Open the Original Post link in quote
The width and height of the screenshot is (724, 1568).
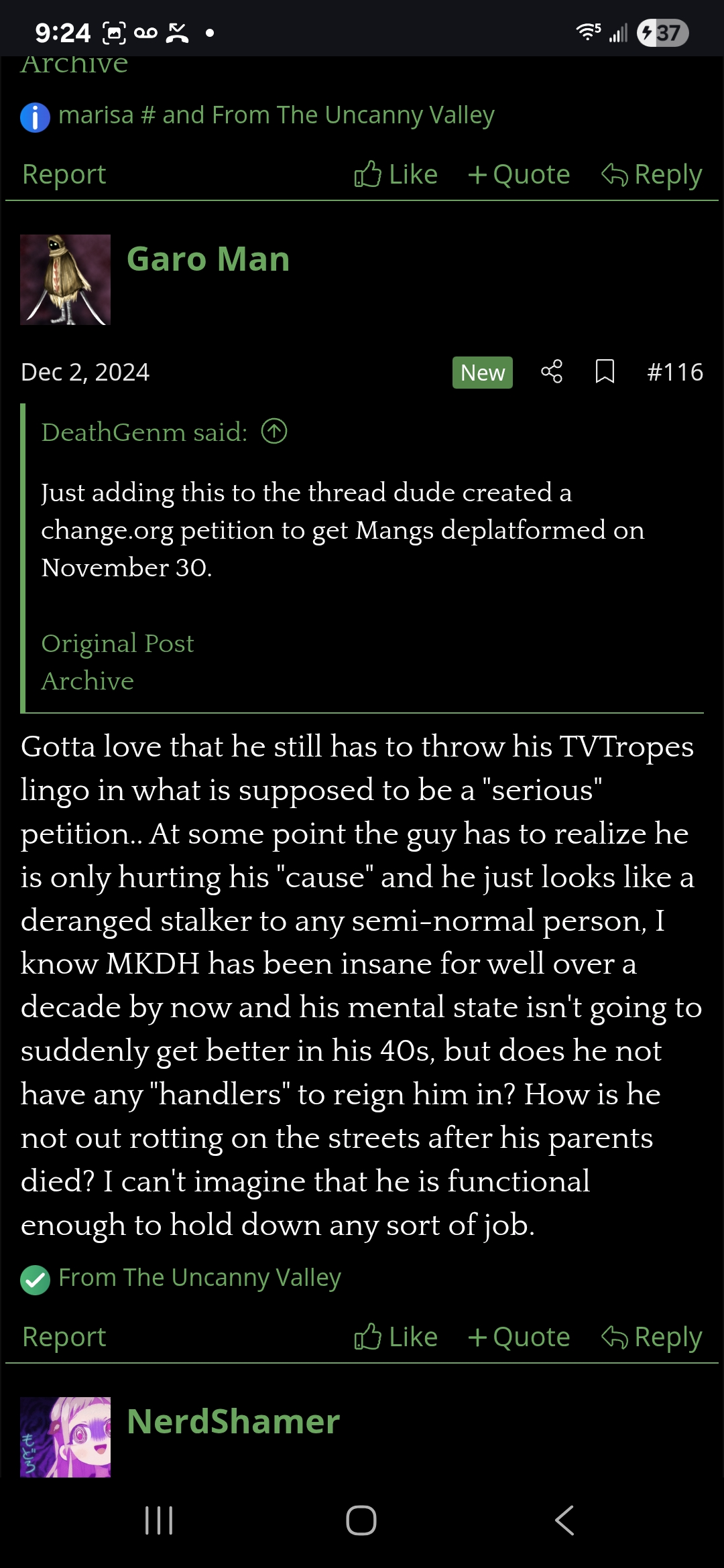point(117,643)
